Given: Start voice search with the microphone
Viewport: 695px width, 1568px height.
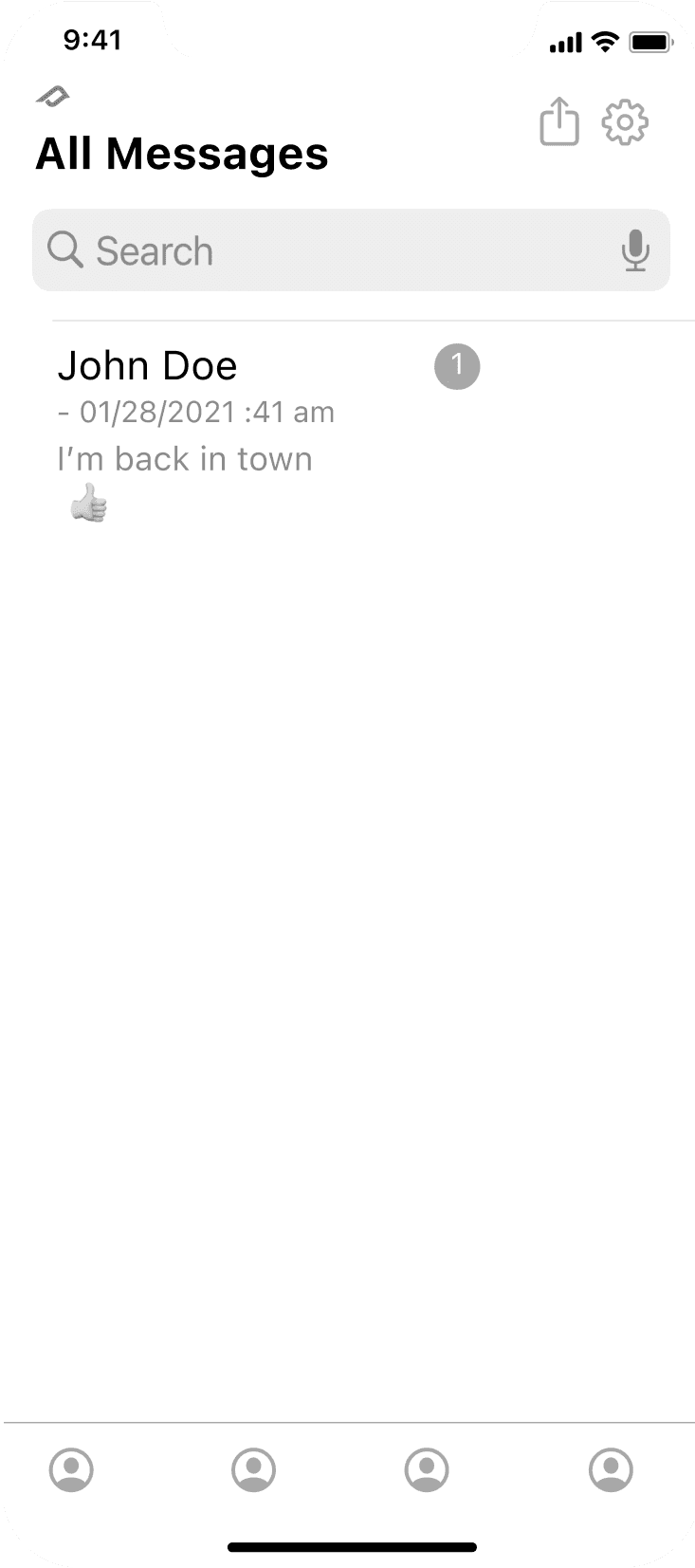Looking at the screenshot, I should point(635,251).
